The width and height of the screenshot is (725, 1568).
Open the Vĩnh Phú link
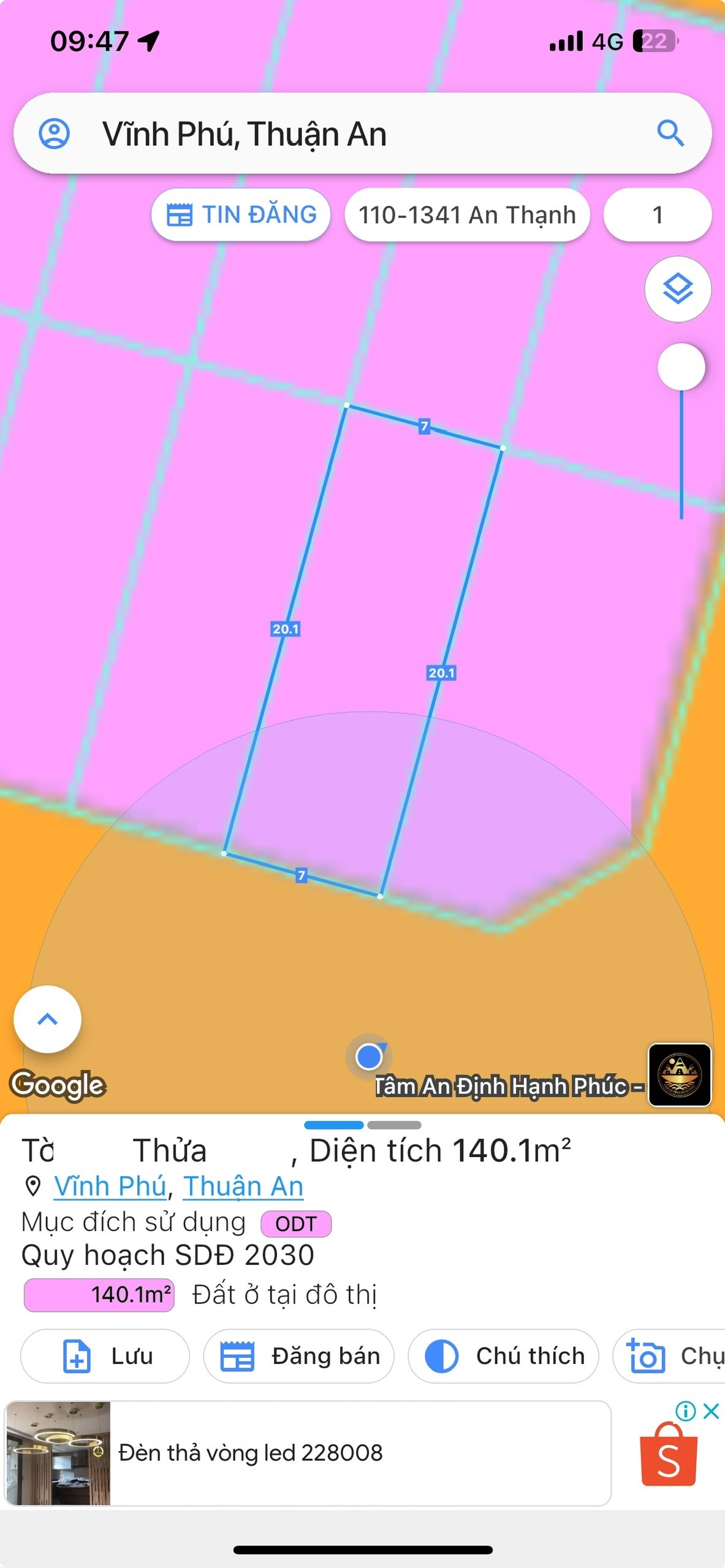click(110, 1186)
